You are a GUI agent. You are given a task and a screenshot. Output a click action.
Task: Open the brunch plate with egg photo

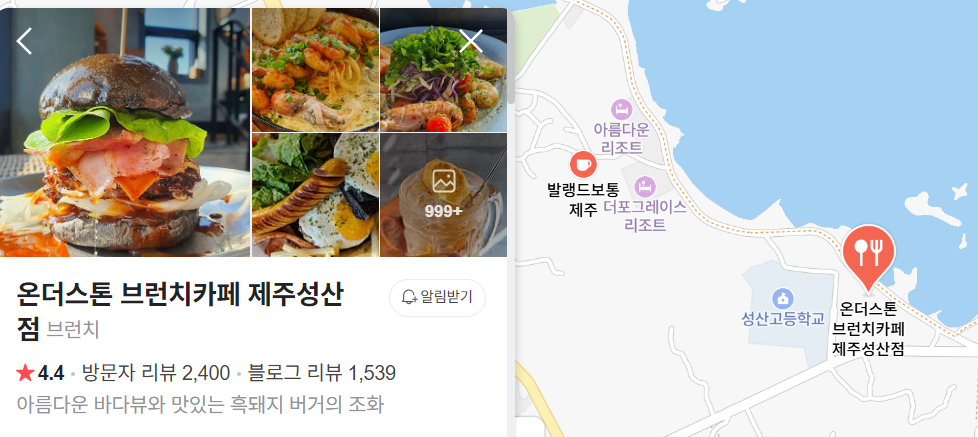(x=315, y=195)
